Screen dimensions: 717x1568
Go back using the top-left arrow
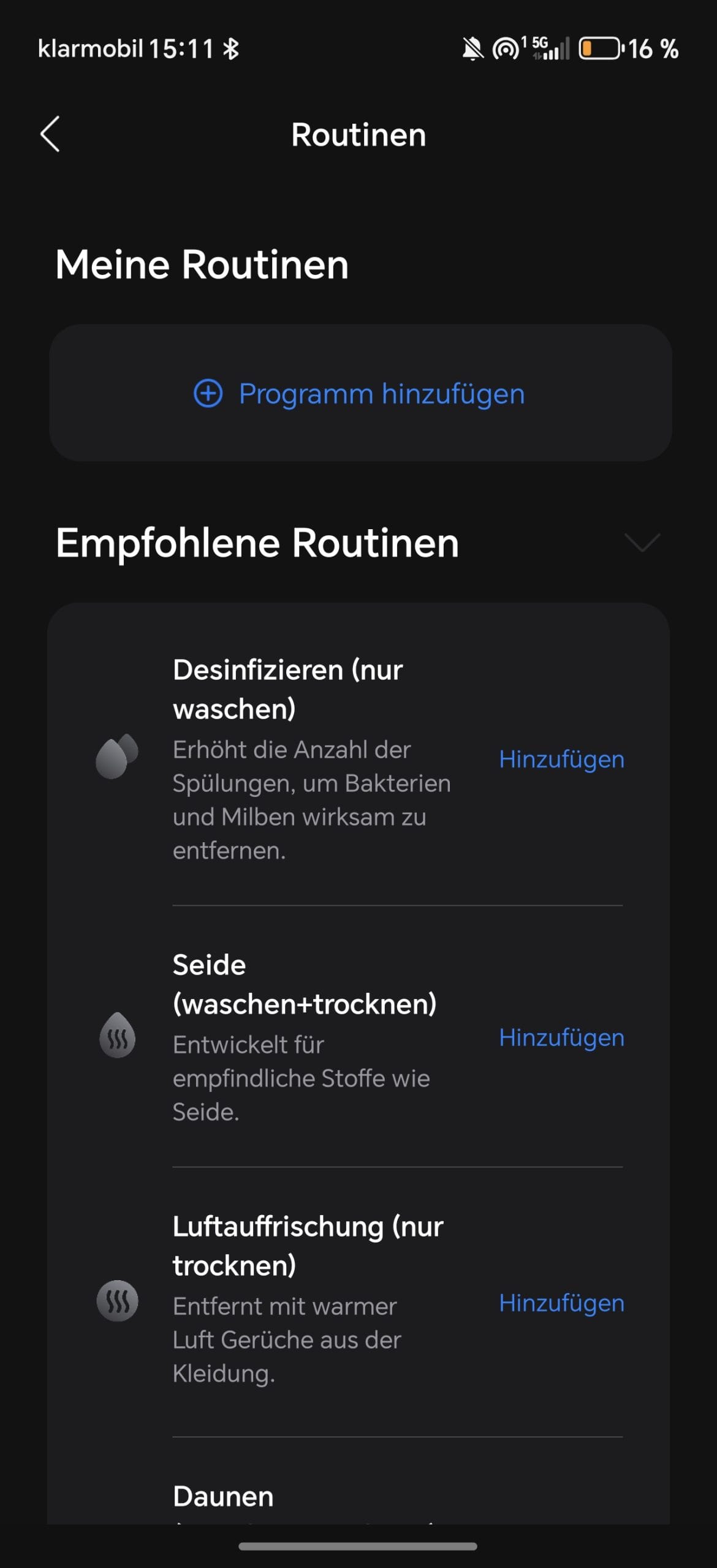50,134
